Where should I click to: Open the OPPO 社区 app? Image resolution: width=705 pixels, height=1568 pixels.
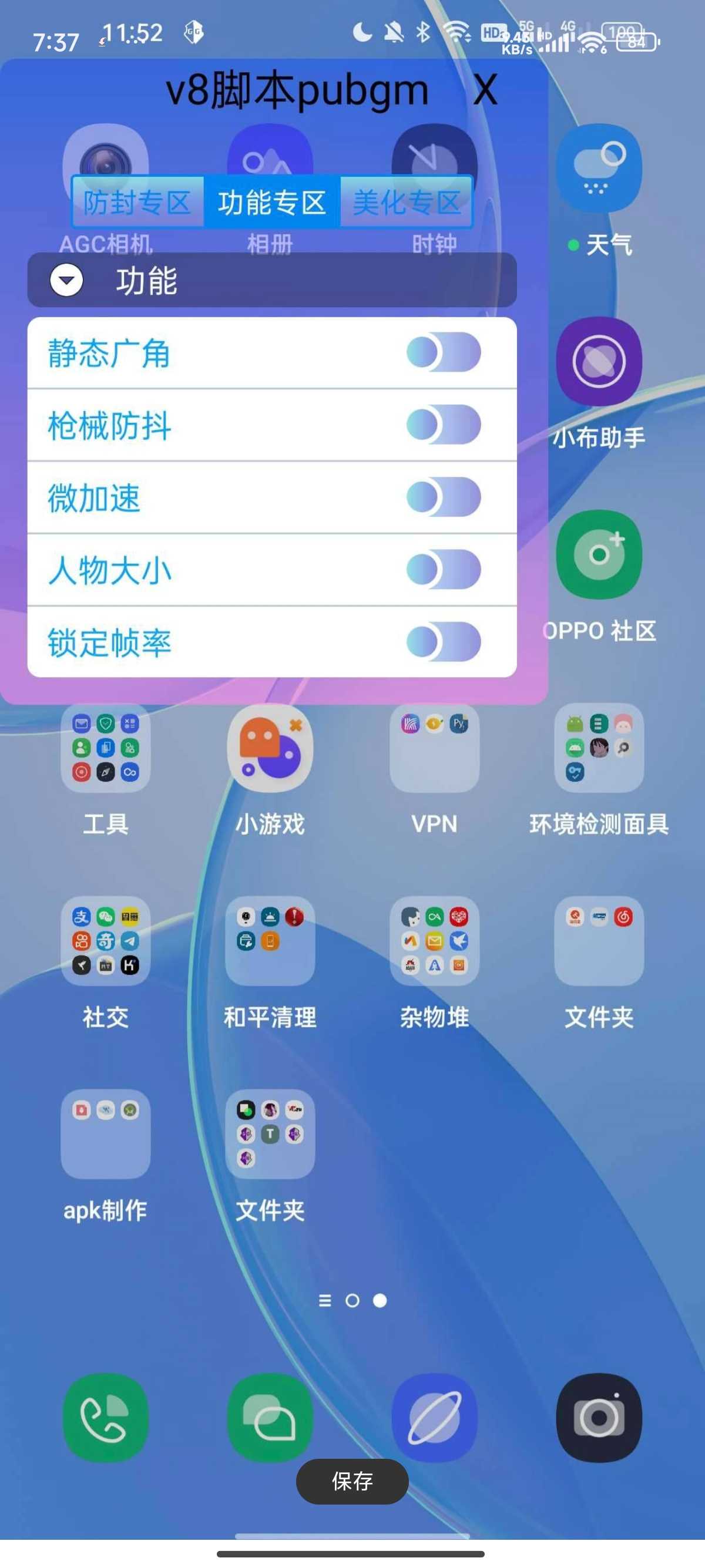click(599, 554)
